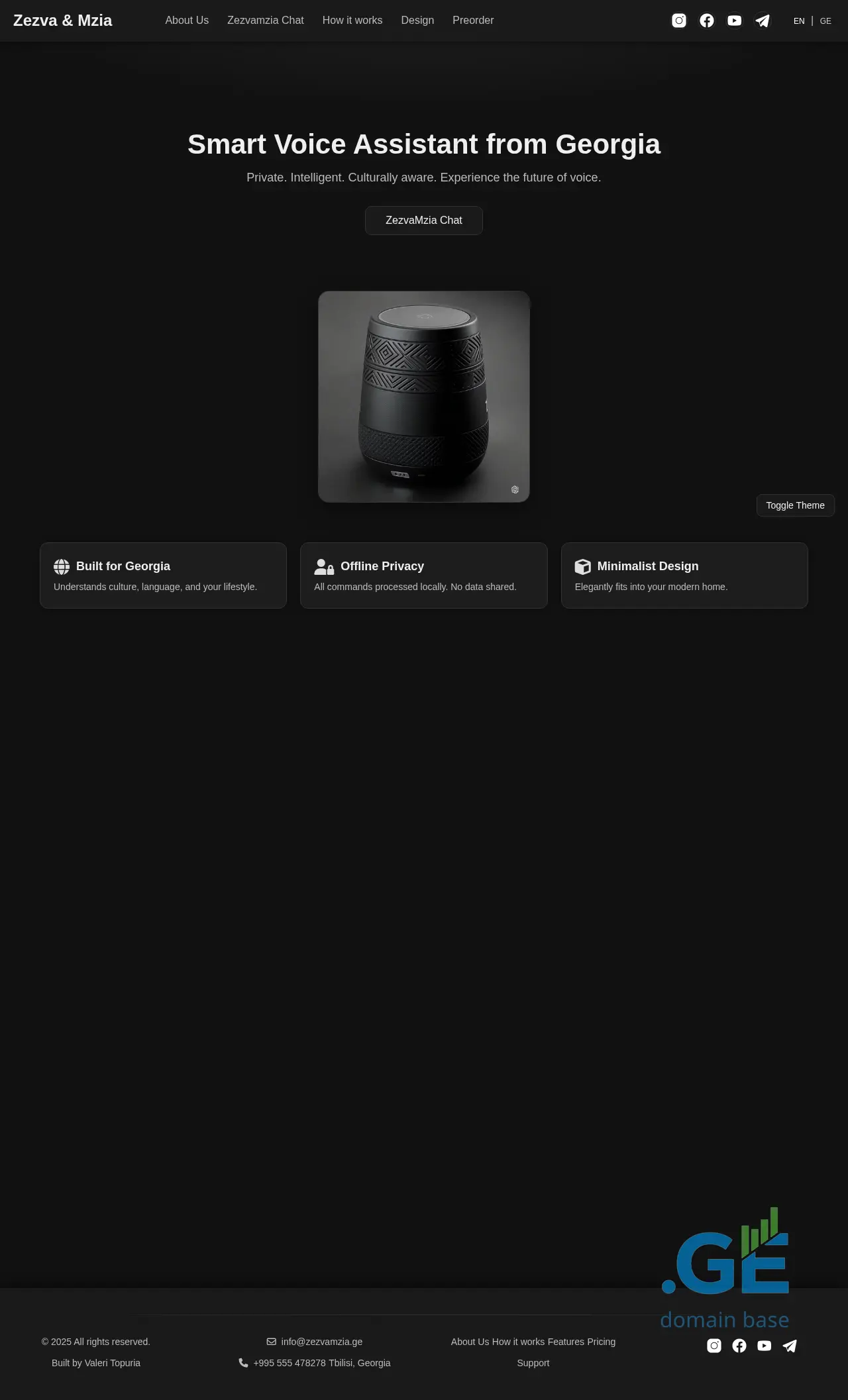The width and height of the screenshot is (848, 1400).
Task: Open Instagram icon in the header
Action: [679, 21]
